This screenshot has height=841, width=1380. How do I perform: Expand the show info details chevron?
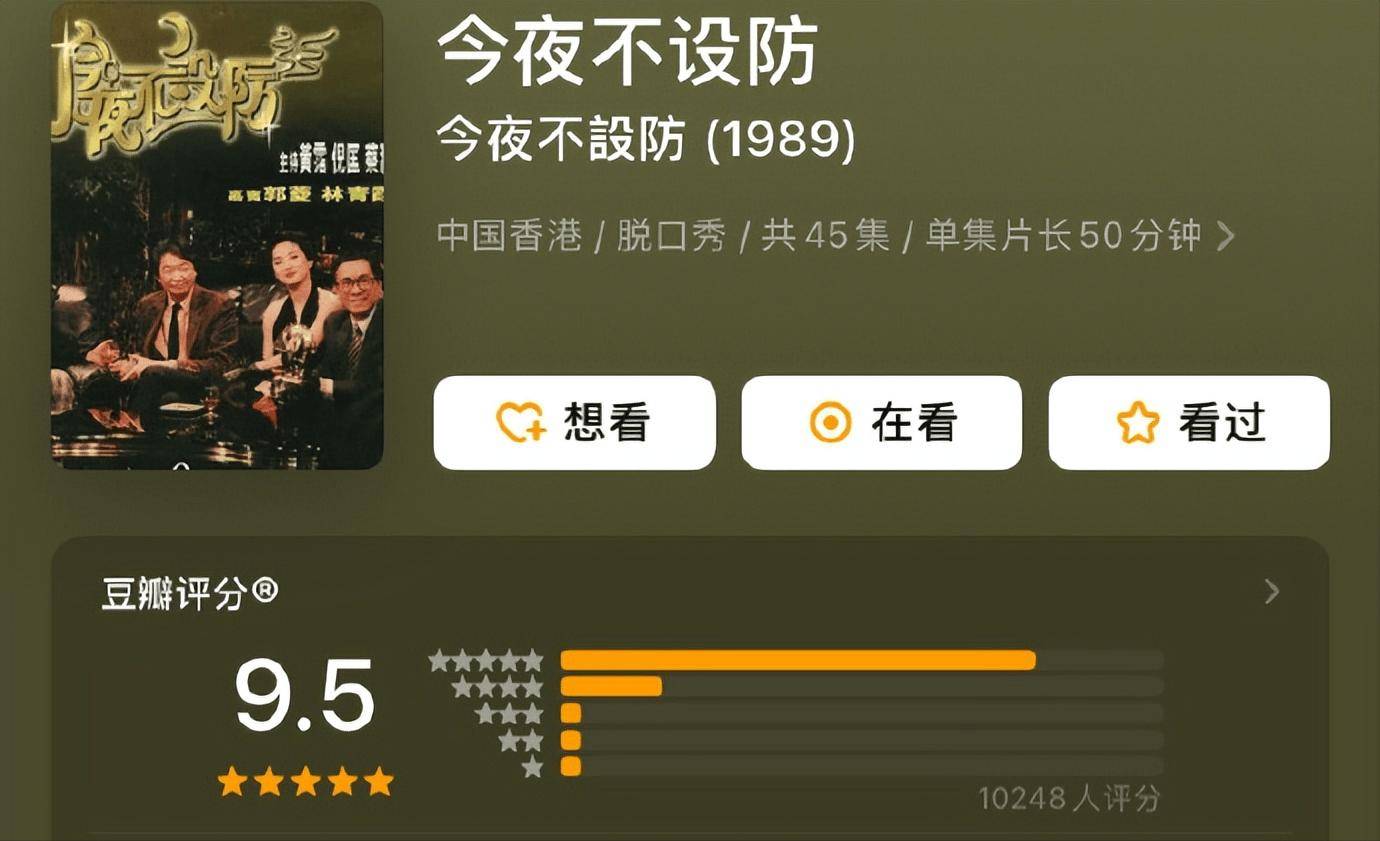(x=1226, y=237)
